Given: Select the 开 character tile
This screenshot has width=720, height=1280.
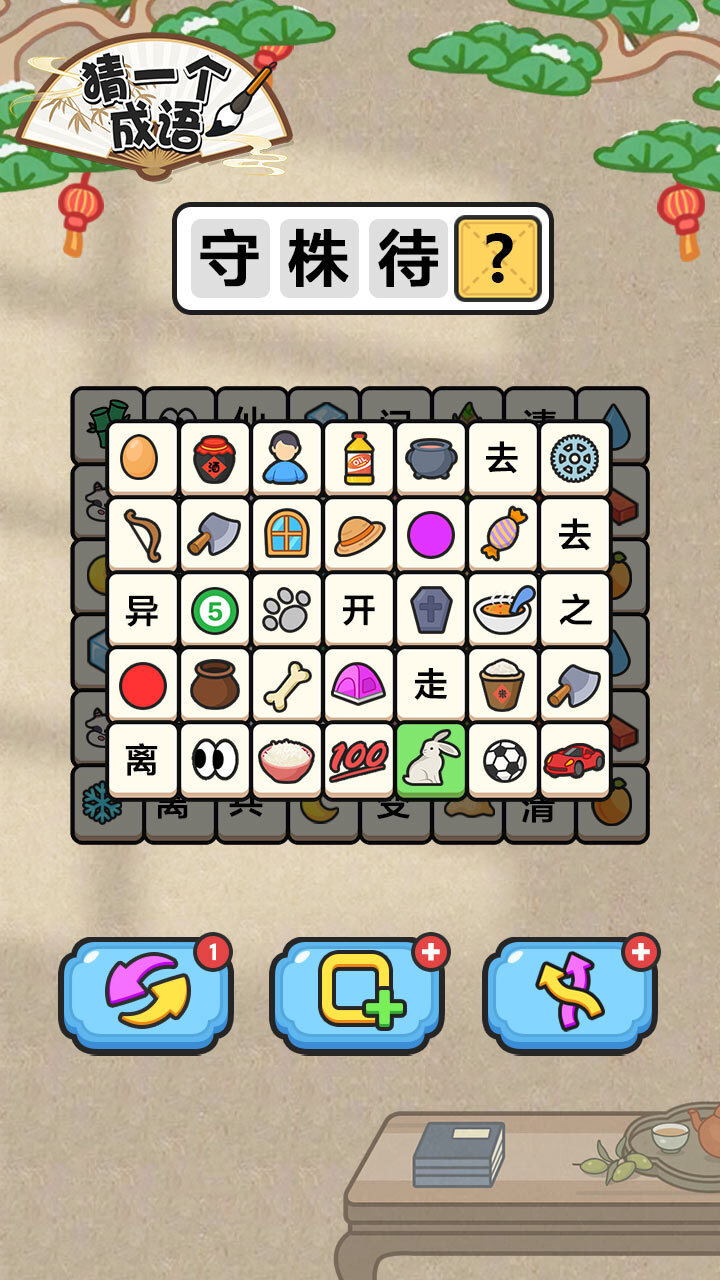Looking at the screenshot, I should click(359, 610).
